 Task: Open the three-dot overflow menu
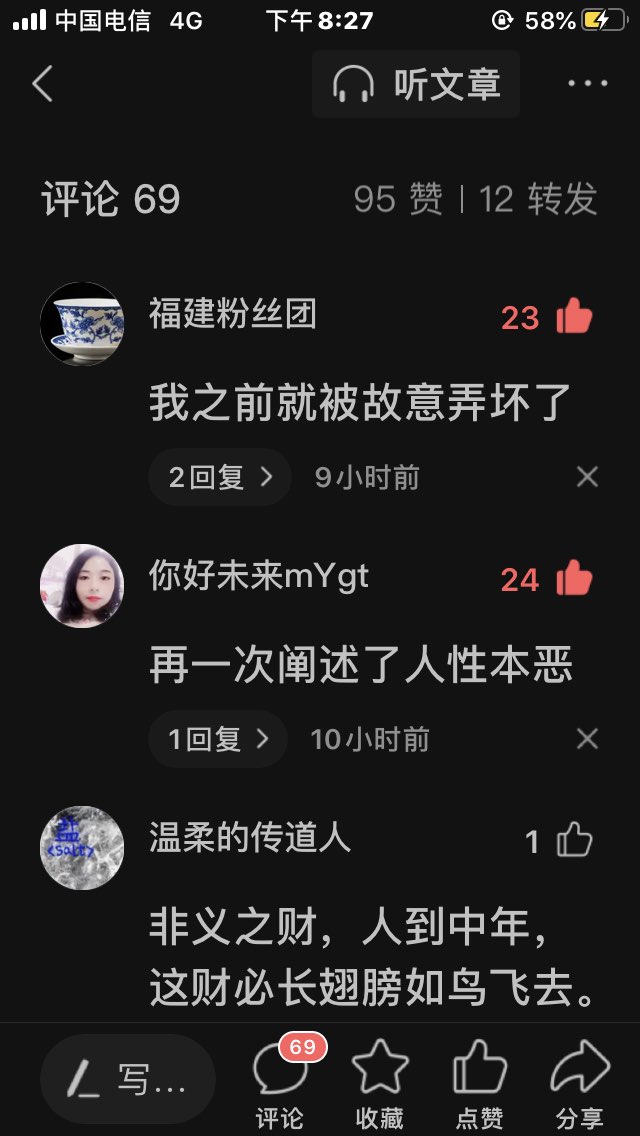(x=587, y=84)
